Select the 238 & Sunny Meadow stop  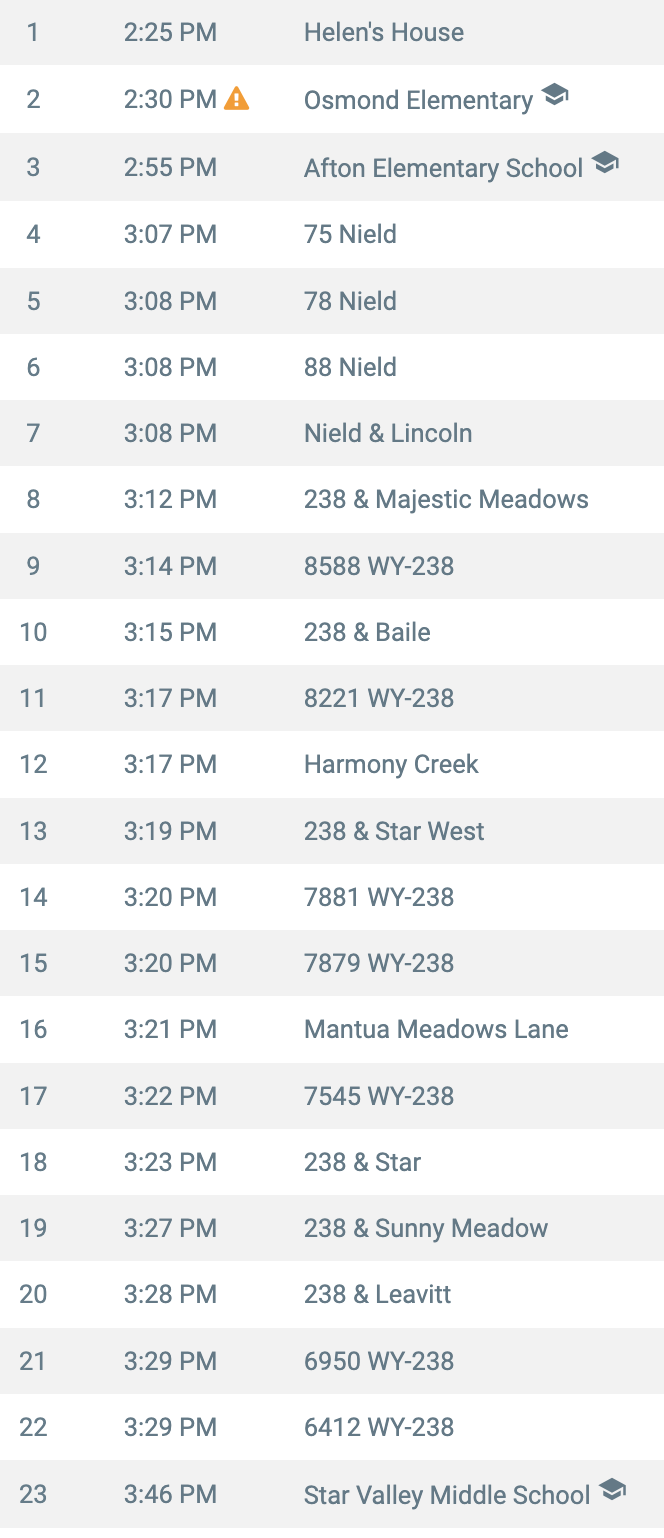[x=332, y=1228]
